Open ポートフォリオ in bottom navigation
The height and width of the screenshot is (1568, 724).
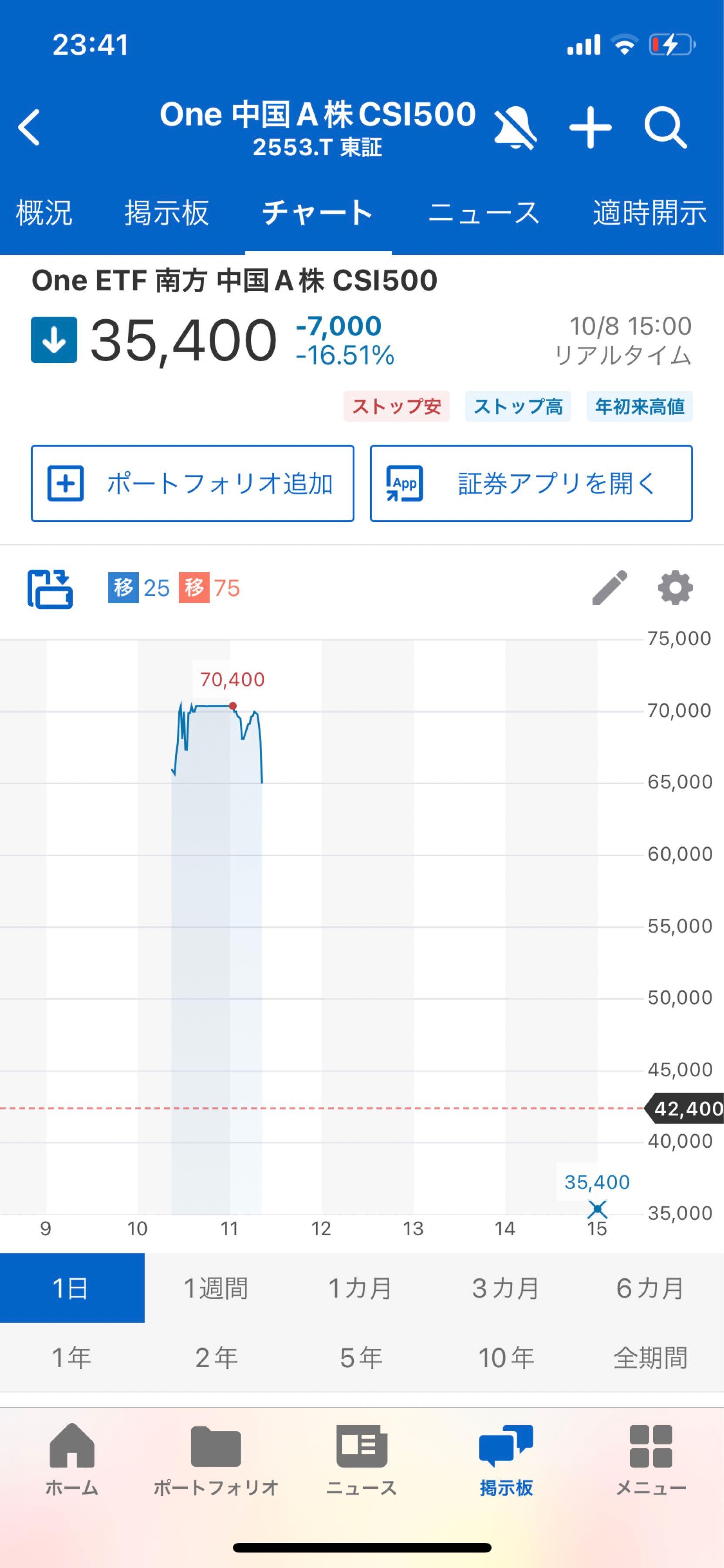point(216,1460)
